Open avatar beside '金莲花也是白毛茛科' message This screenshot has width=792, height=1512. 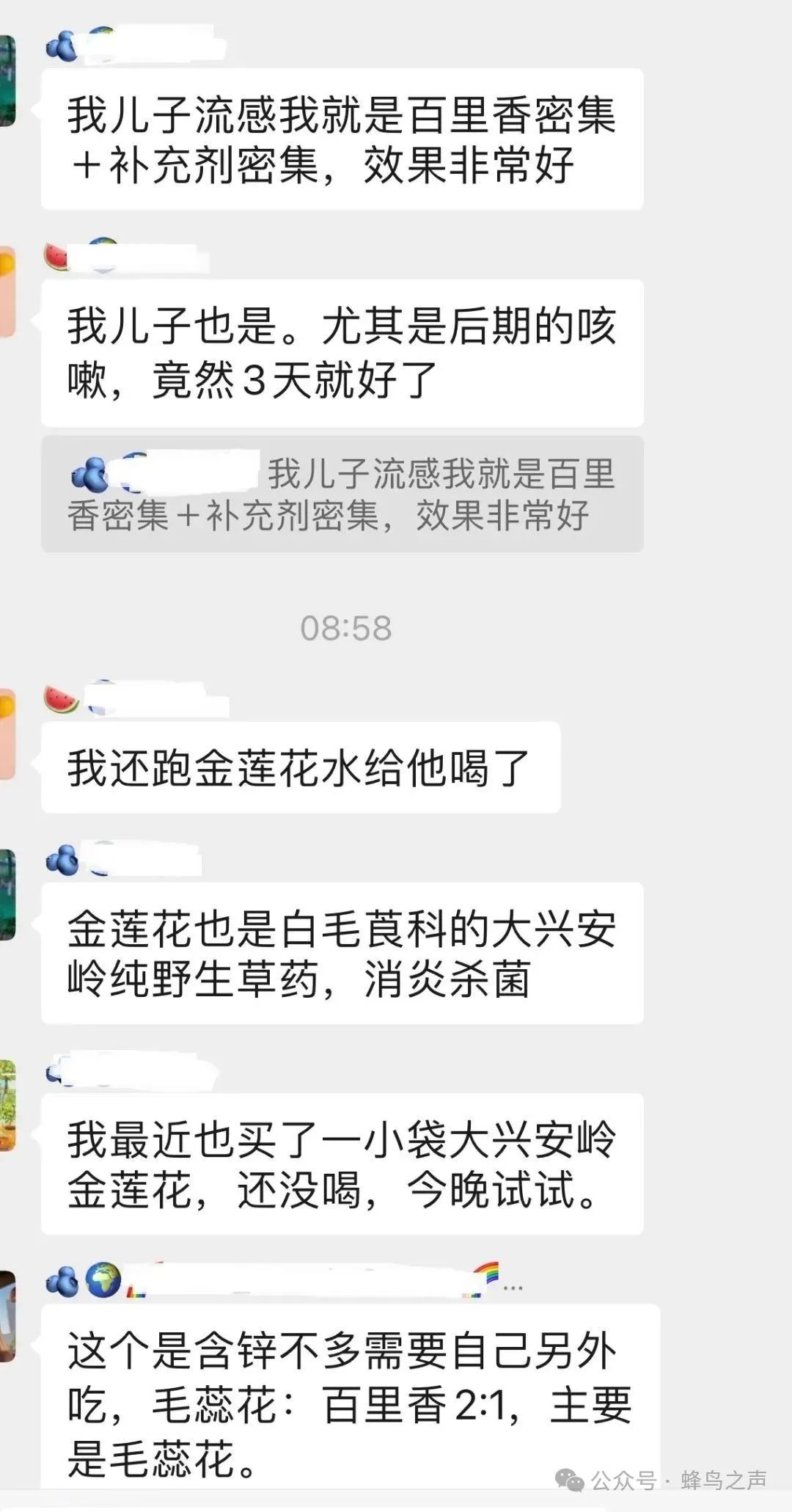[x=7, y=894]
